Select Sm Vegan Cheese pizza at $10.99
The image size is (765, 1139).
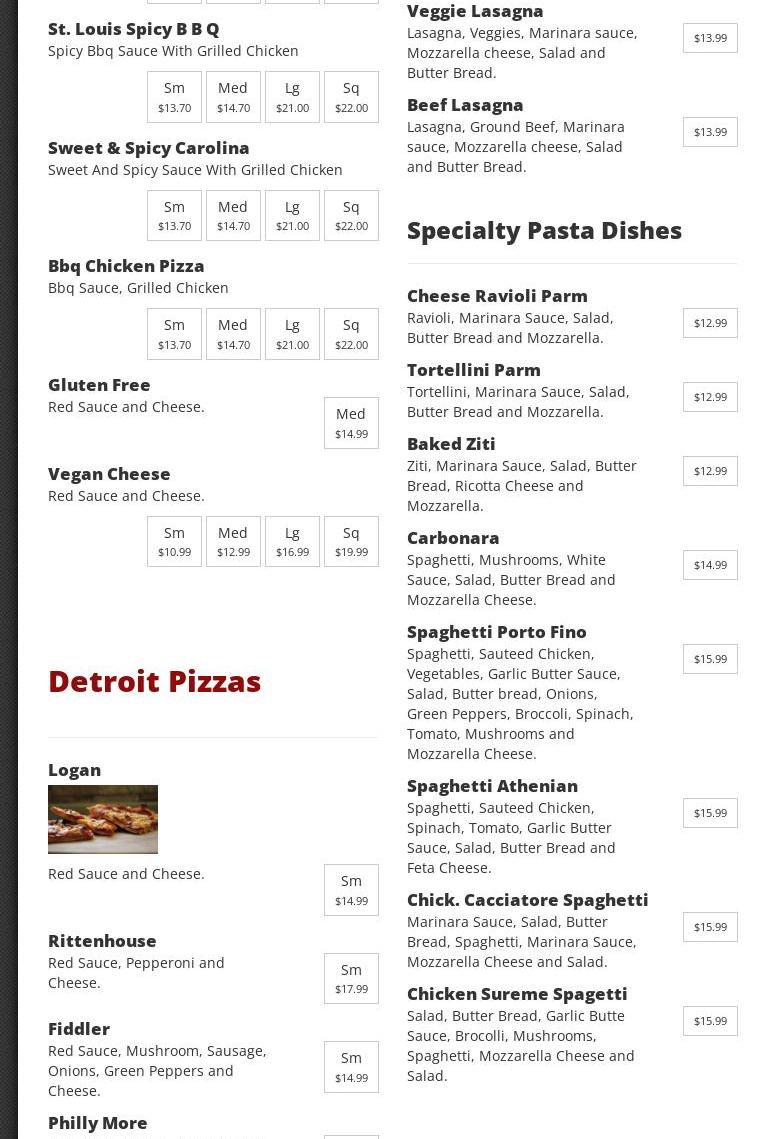pos(174,541)
